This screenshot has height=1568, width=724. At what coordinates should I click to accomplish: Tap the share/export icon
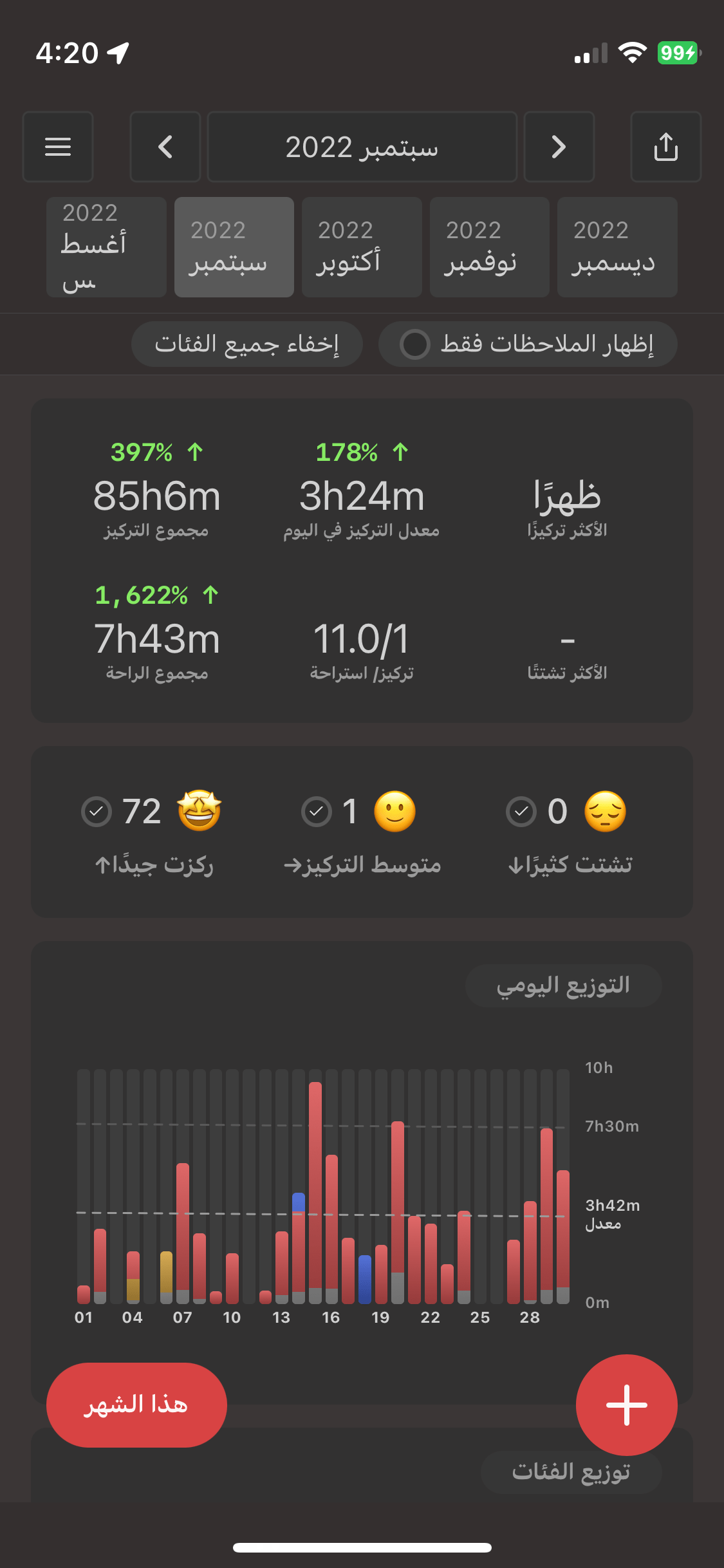coord(666,147)
